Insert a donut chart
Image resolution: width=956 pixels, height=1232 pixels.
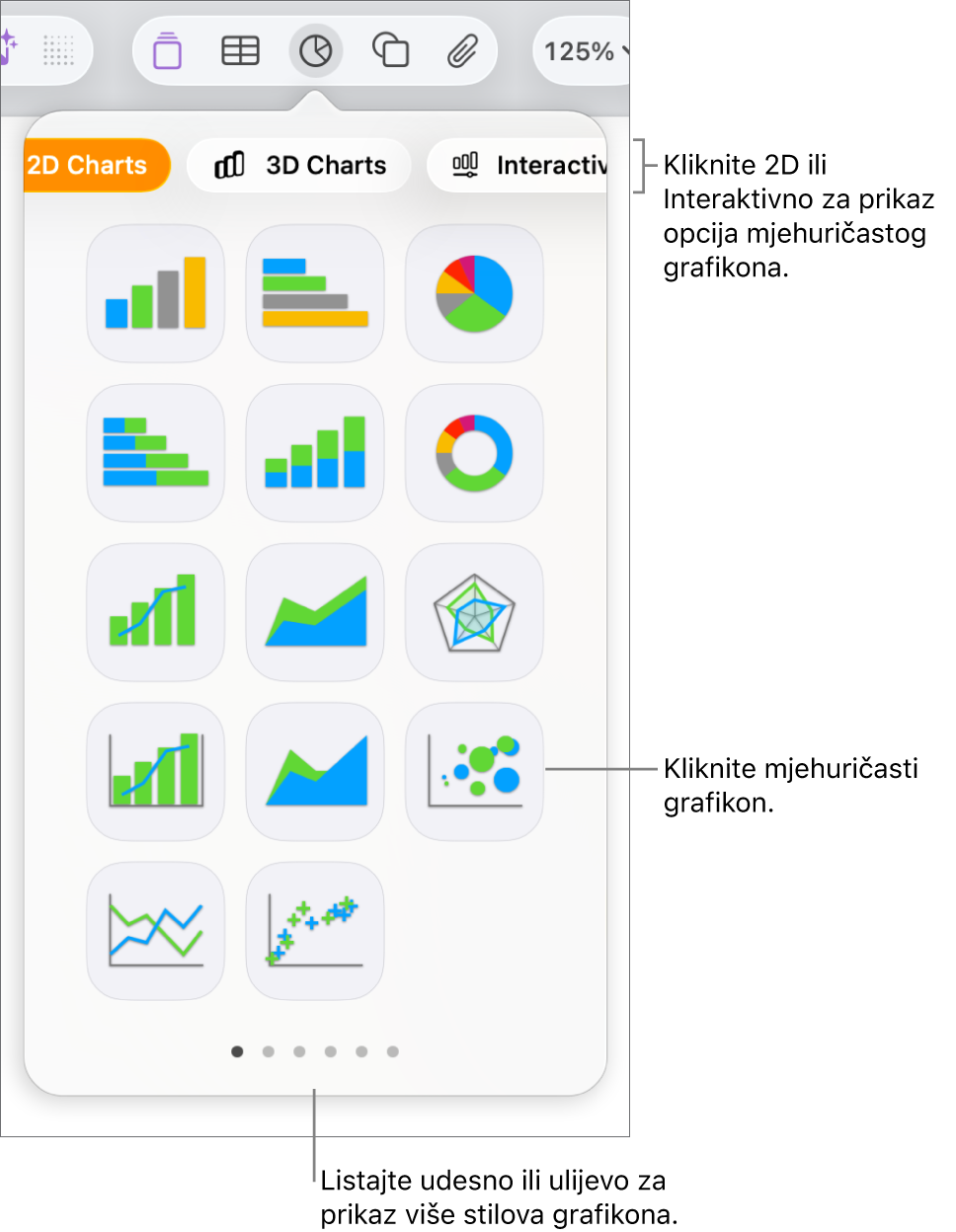[474, 452]
